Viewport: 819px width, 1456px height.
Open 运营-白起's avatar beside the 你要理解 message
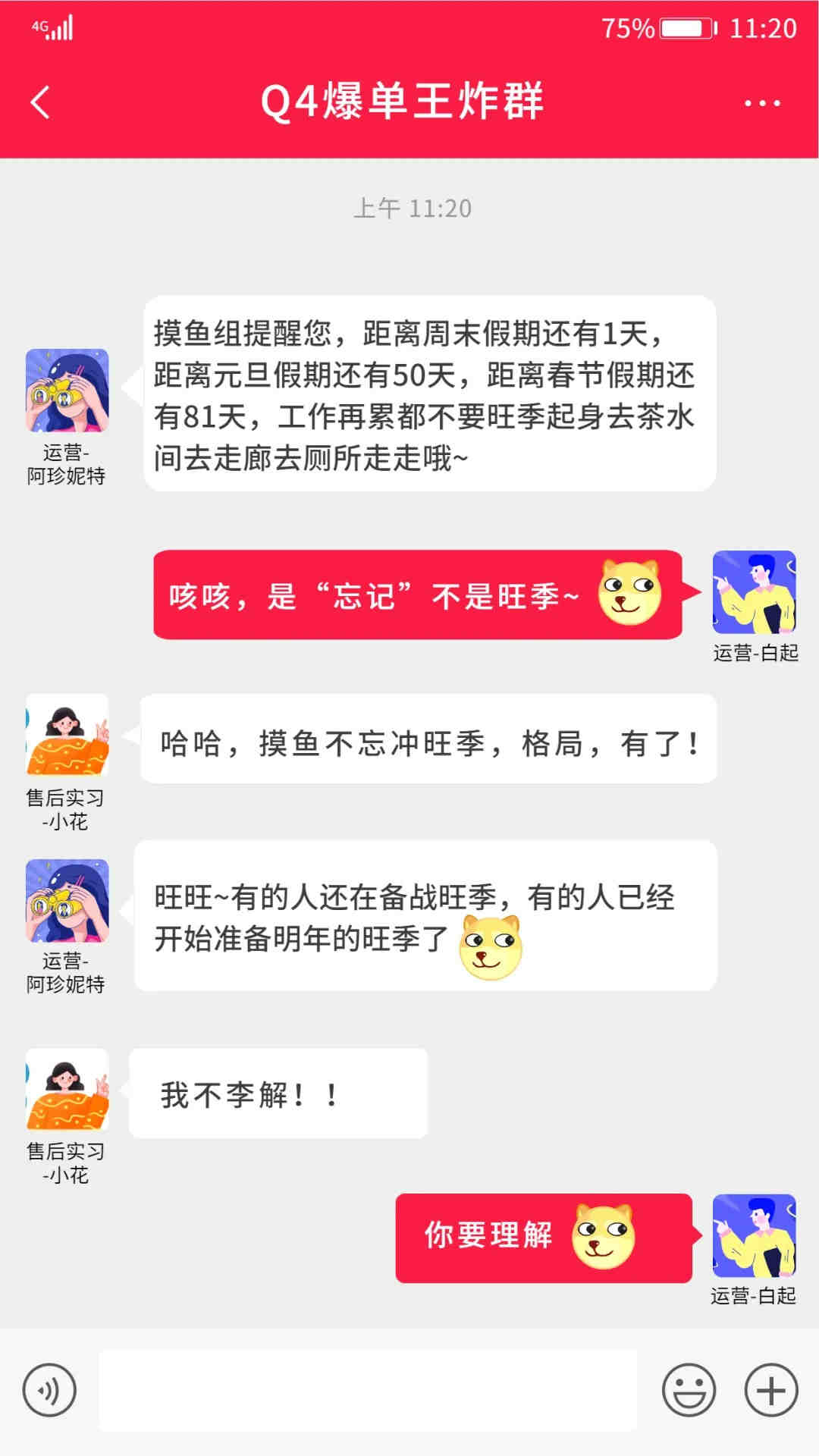pyautogui.click(x=754, y=1235)
